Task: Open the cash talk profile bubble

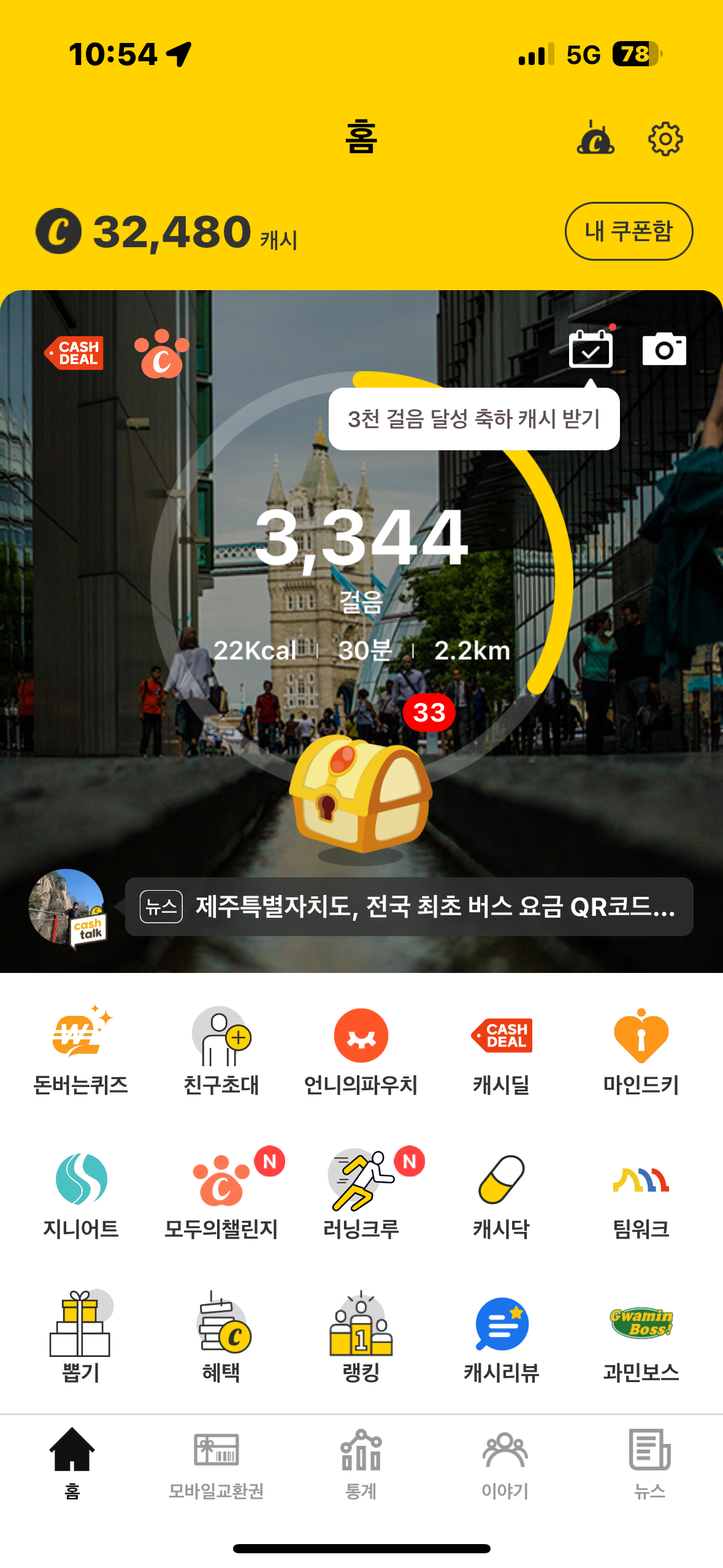Action: 67,907
